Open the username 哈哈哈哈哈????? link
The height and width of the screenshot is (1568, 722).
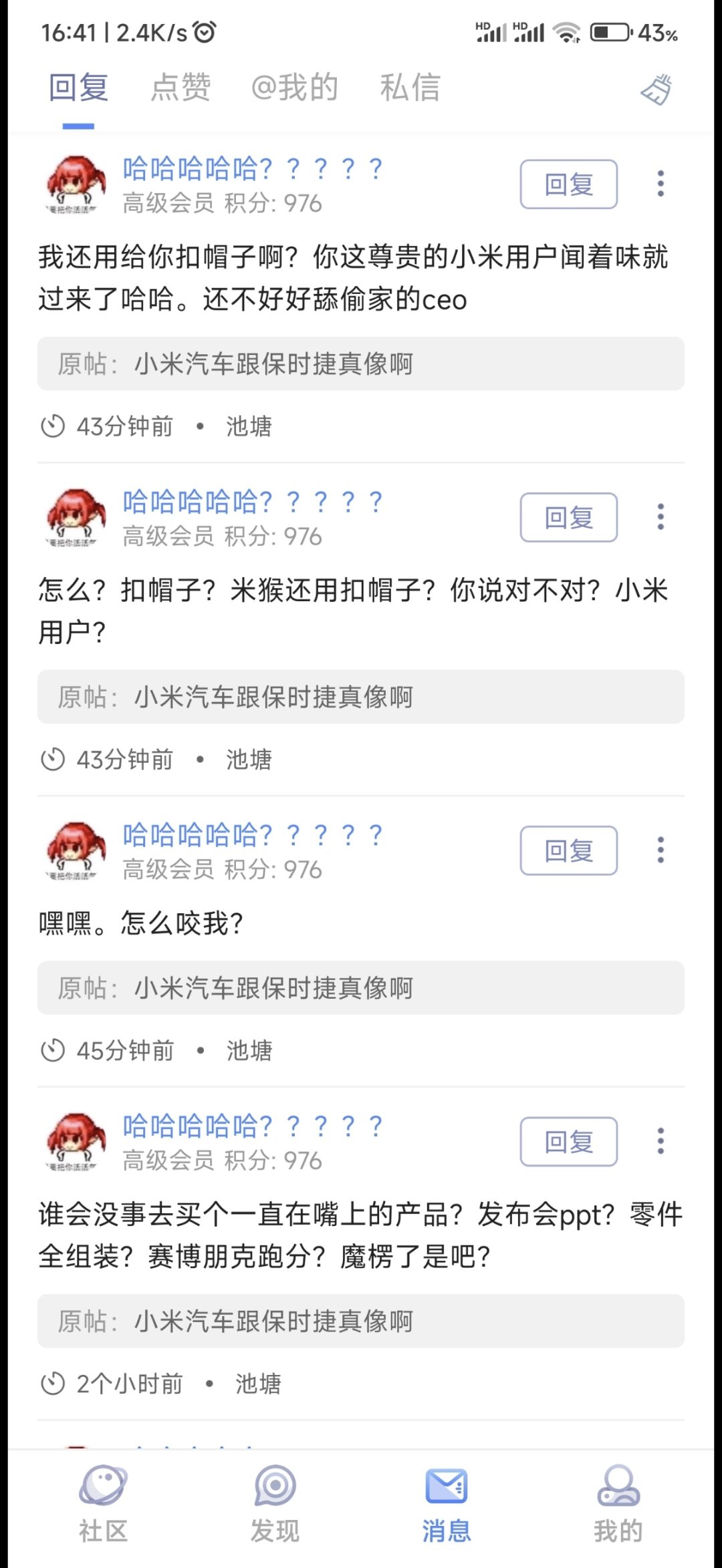click(x=251, y=169)
